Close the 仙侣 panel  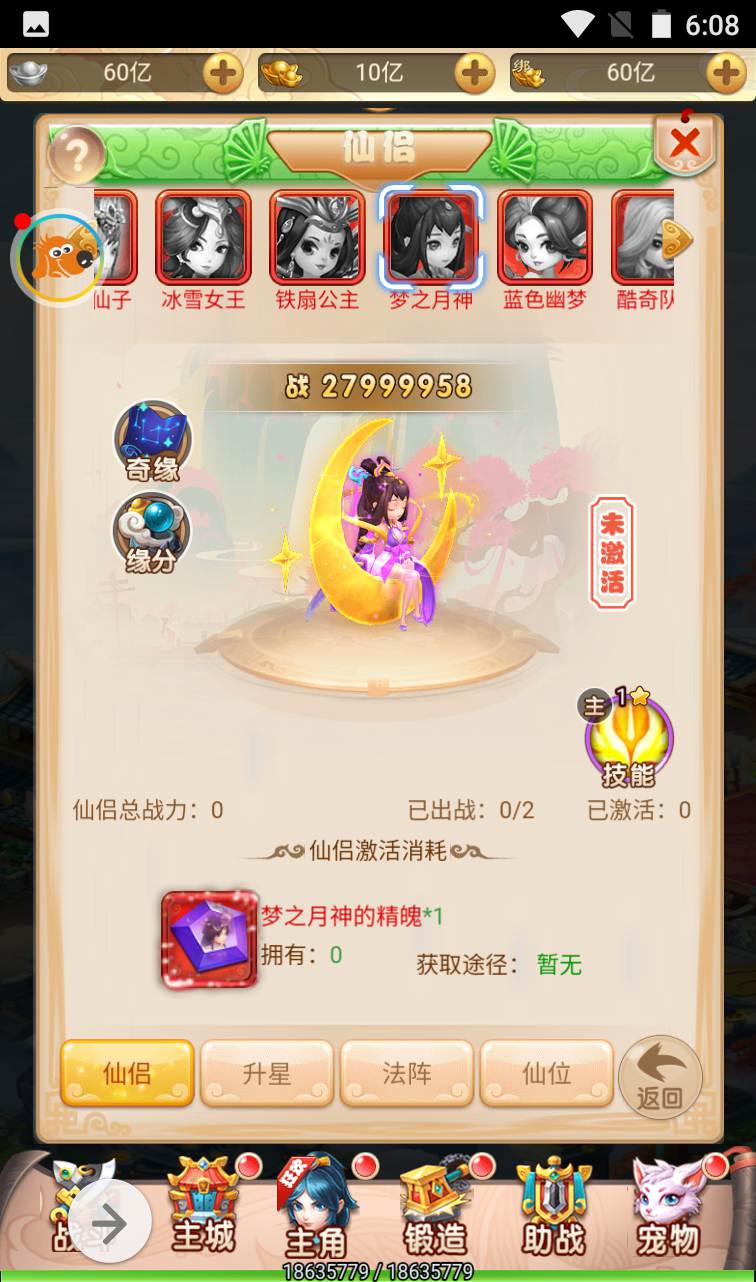point(685,144)
